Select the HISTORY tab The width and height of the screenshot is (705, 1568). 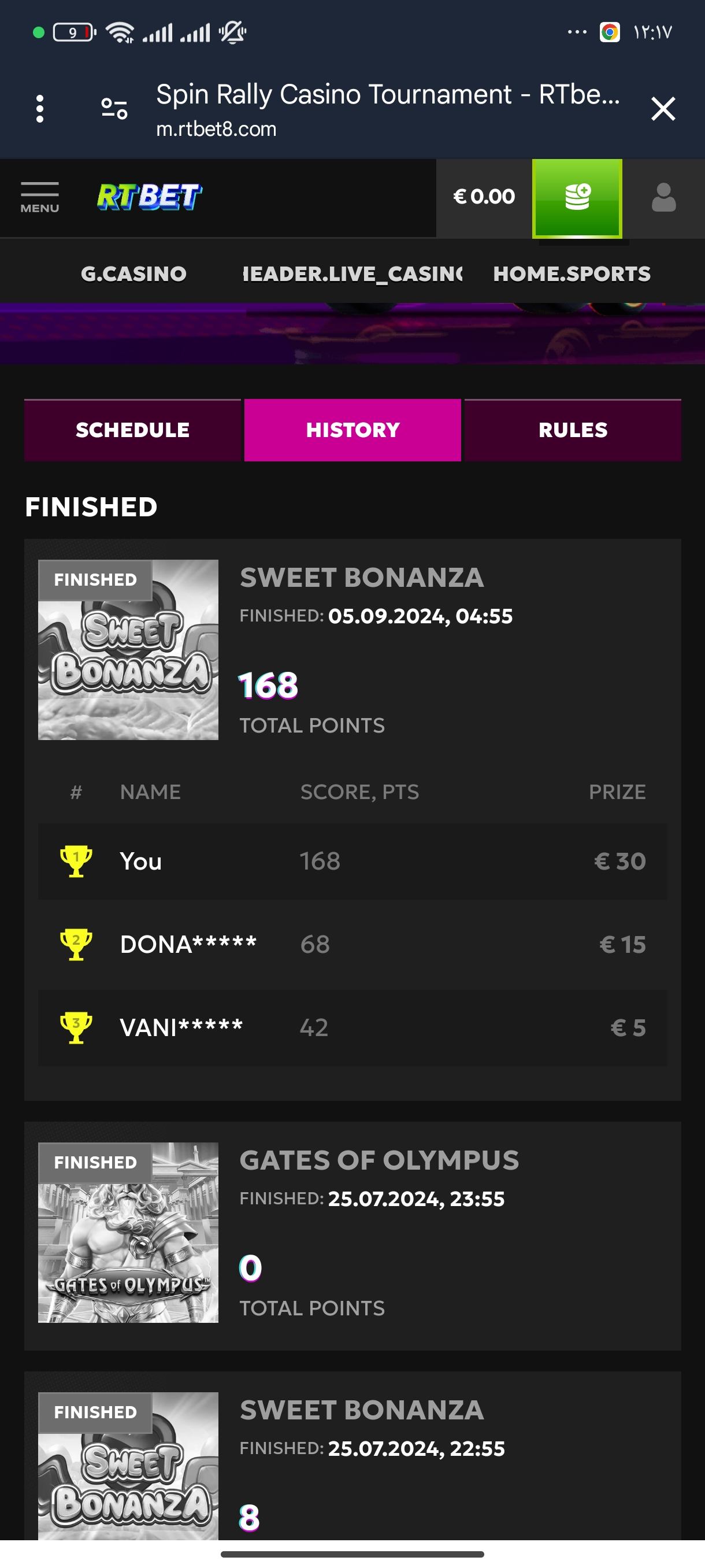(x=353, y=430)
